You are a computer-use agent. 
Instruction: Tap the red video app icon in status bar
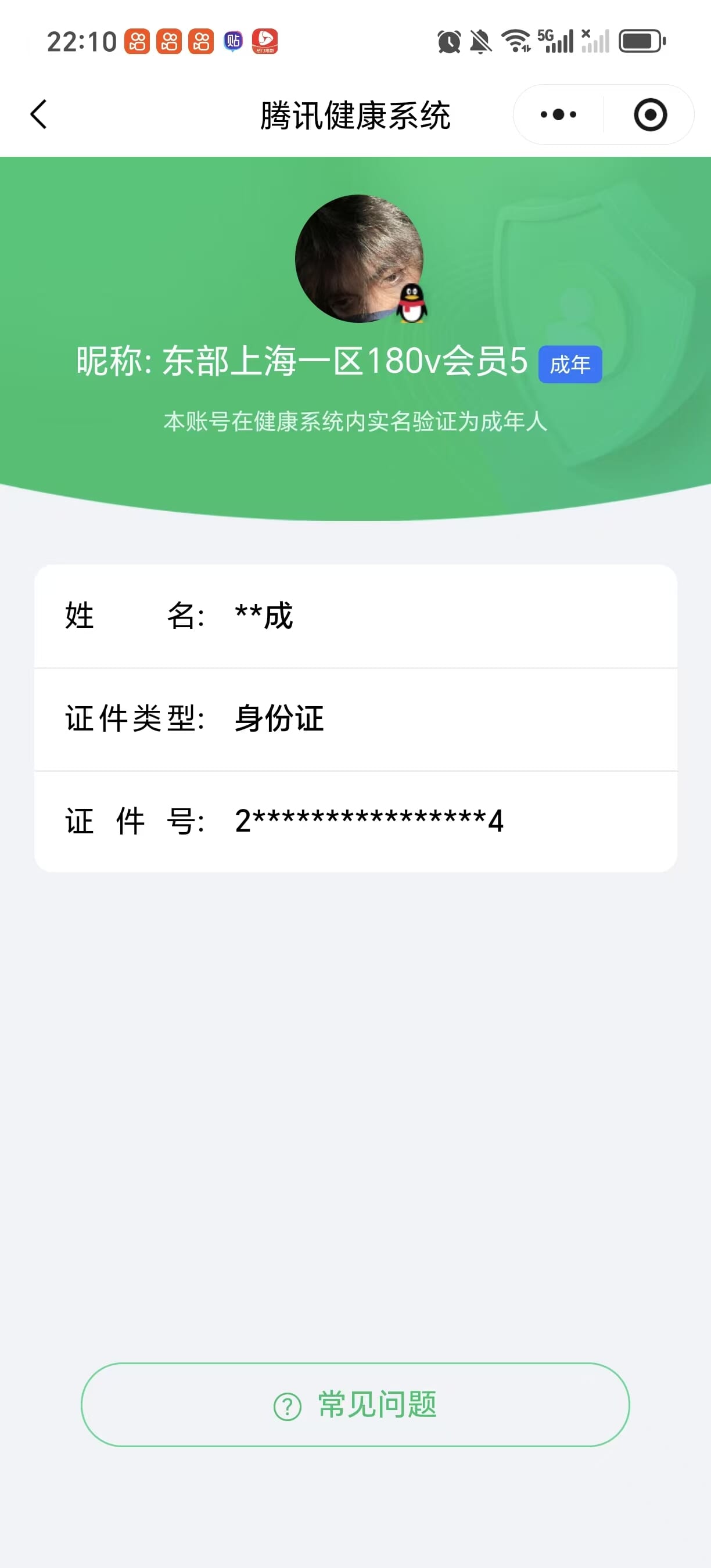[264, 41]
